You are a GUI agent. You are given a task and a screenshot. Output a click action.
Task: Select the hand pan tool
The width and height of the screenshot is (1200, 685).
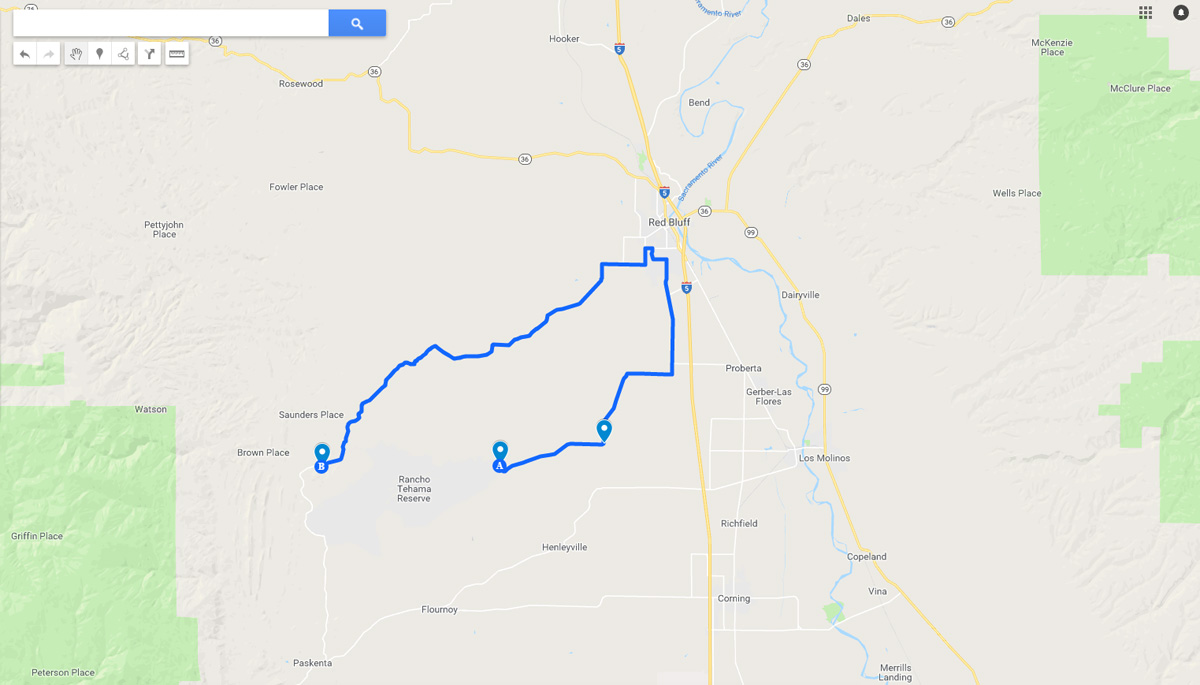click(x=76, y=54)
